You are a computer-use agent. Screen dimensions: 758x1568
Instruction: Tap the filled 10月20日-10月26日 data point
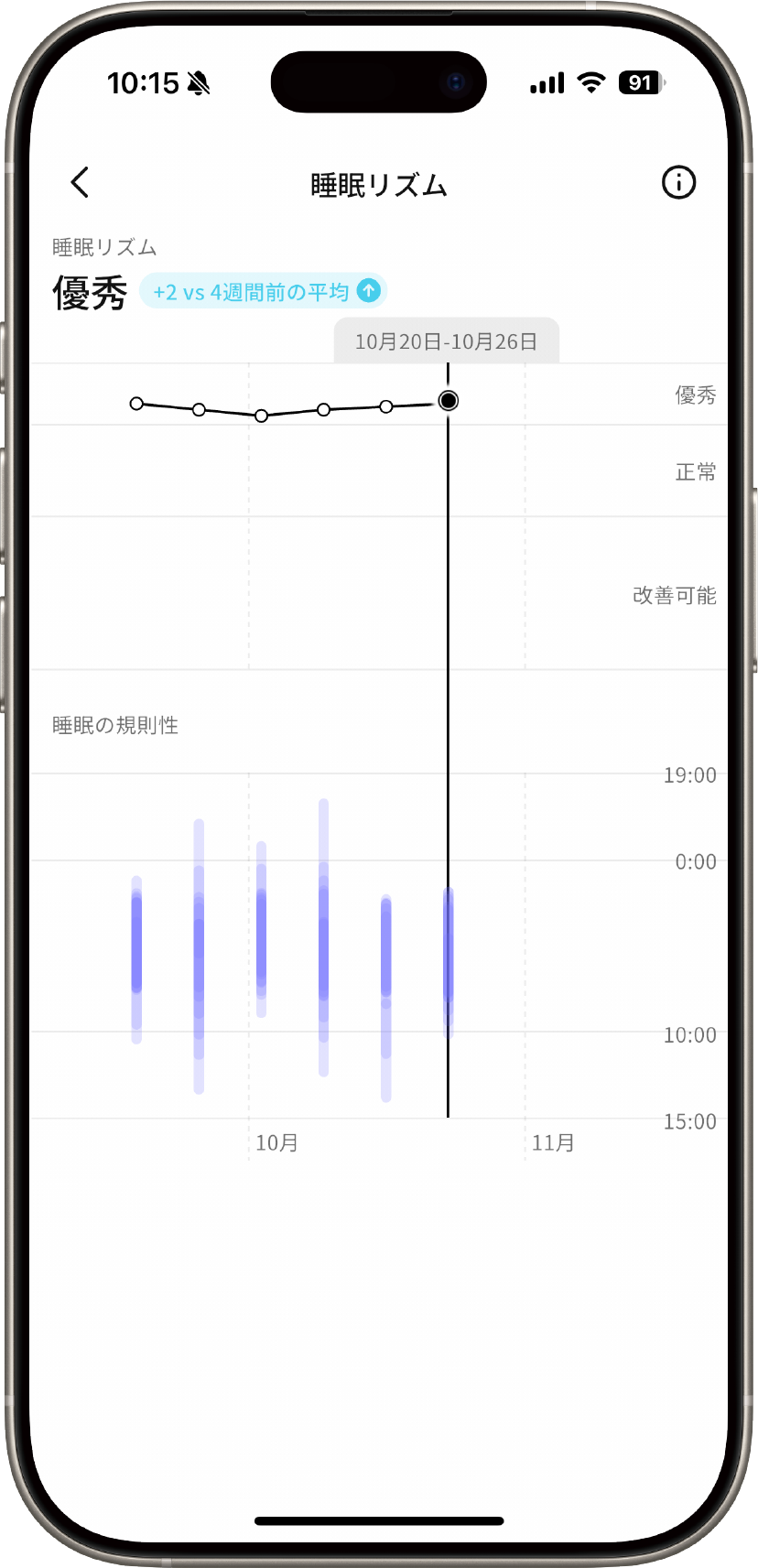tap(448, 401)
